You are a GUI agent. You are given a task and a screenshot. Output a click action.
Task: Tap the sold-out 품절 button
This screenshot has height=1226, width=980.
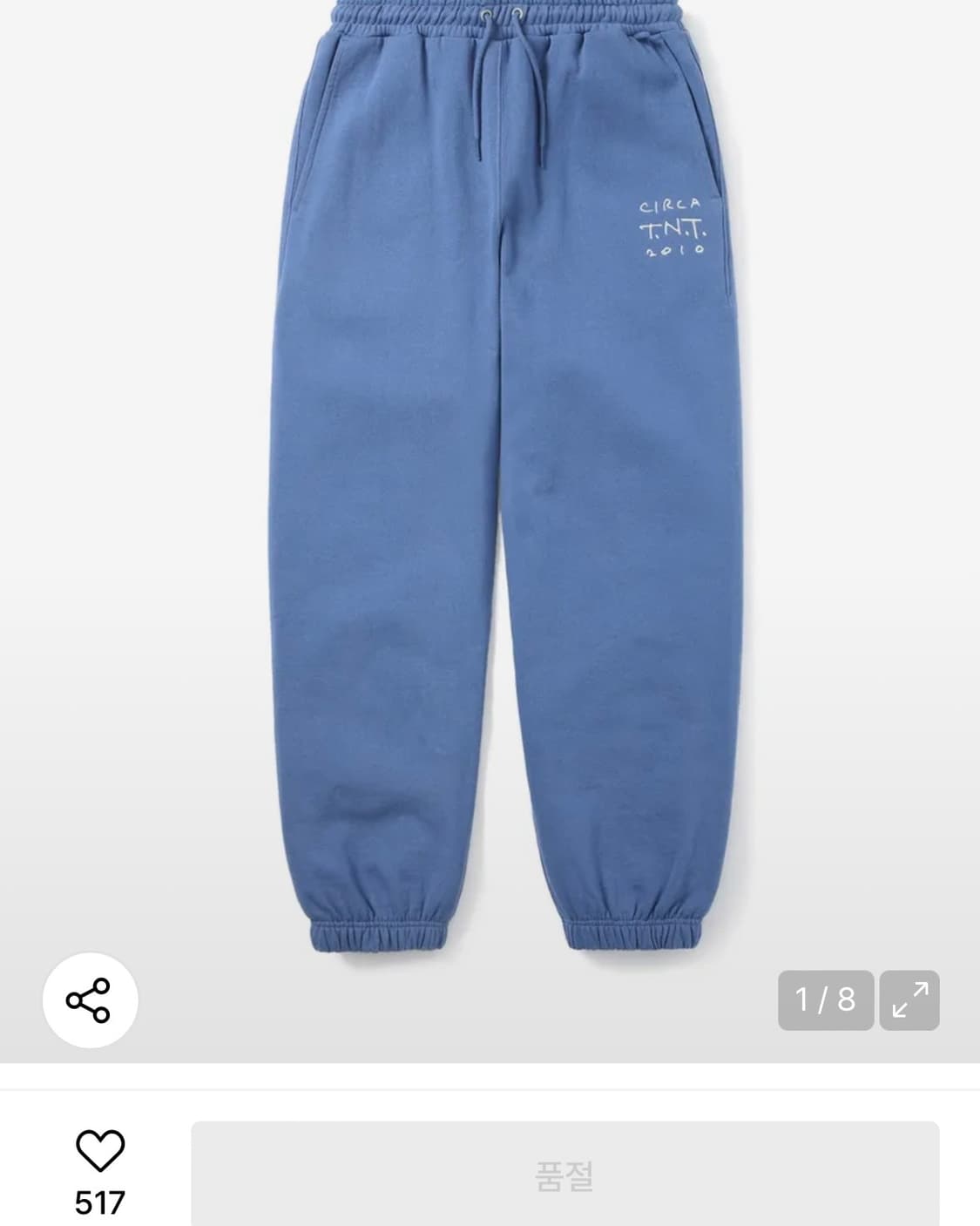point(564,1175)
